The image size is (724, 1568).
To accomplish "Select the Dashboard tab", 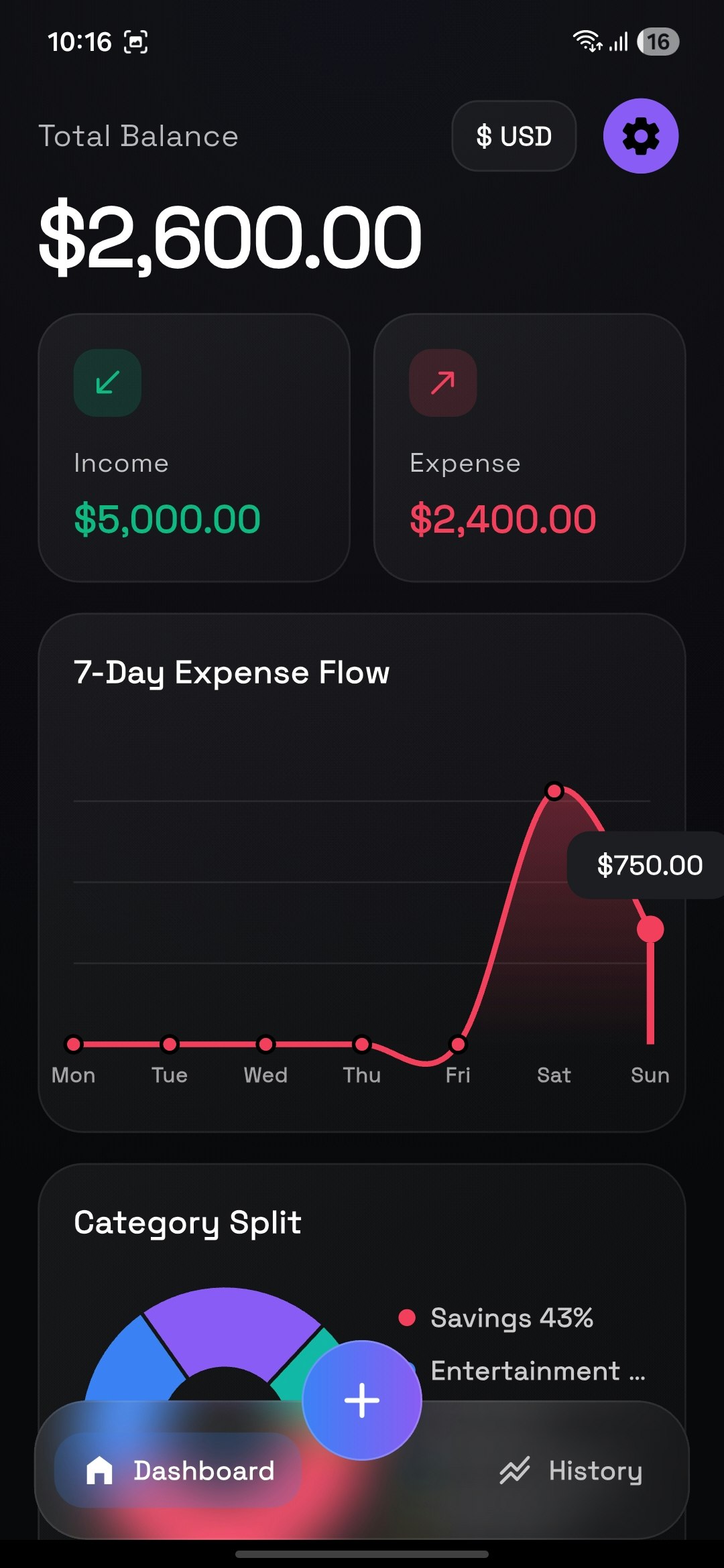I will click(180, 1471).
